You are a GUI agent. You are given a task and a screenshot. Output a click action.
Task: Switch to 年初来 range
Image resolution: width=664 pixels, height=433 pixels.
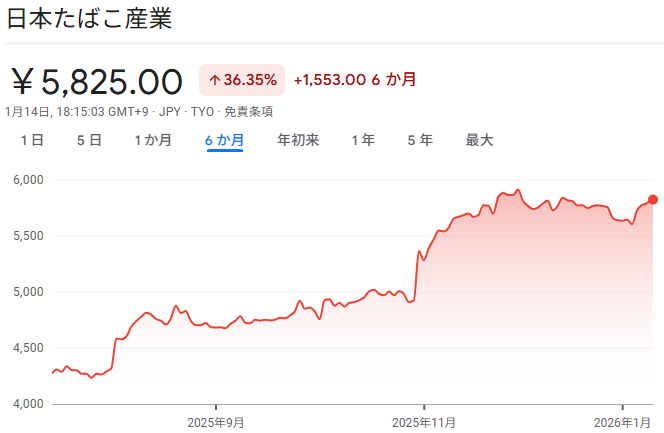pyautogui.click(x=298, y=141)
